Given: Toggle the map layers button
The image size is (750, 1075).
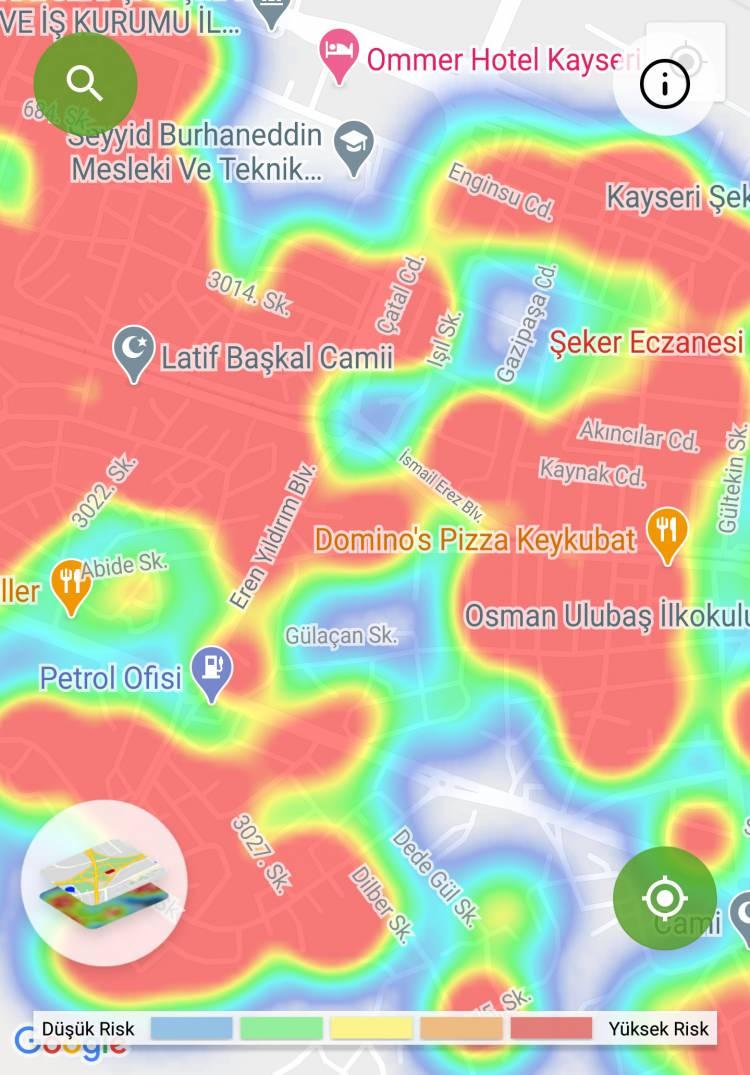Looking at the screenshot, I should coord(104,882).
